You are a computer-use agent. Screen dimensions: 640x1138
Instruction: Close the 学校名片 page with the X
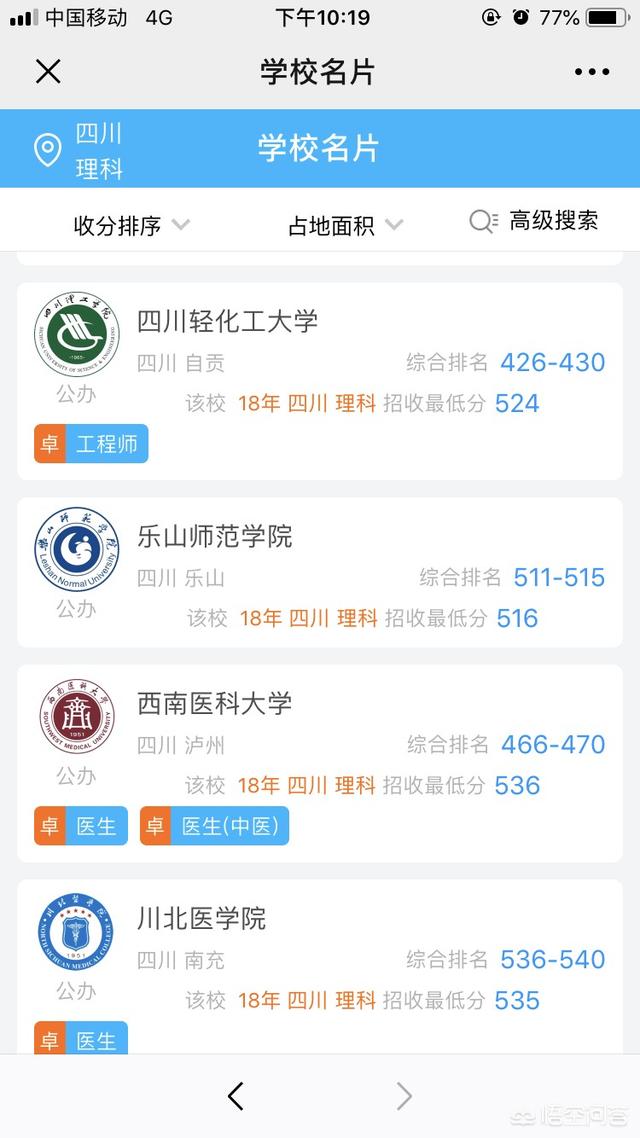click(x=48, y=71)
